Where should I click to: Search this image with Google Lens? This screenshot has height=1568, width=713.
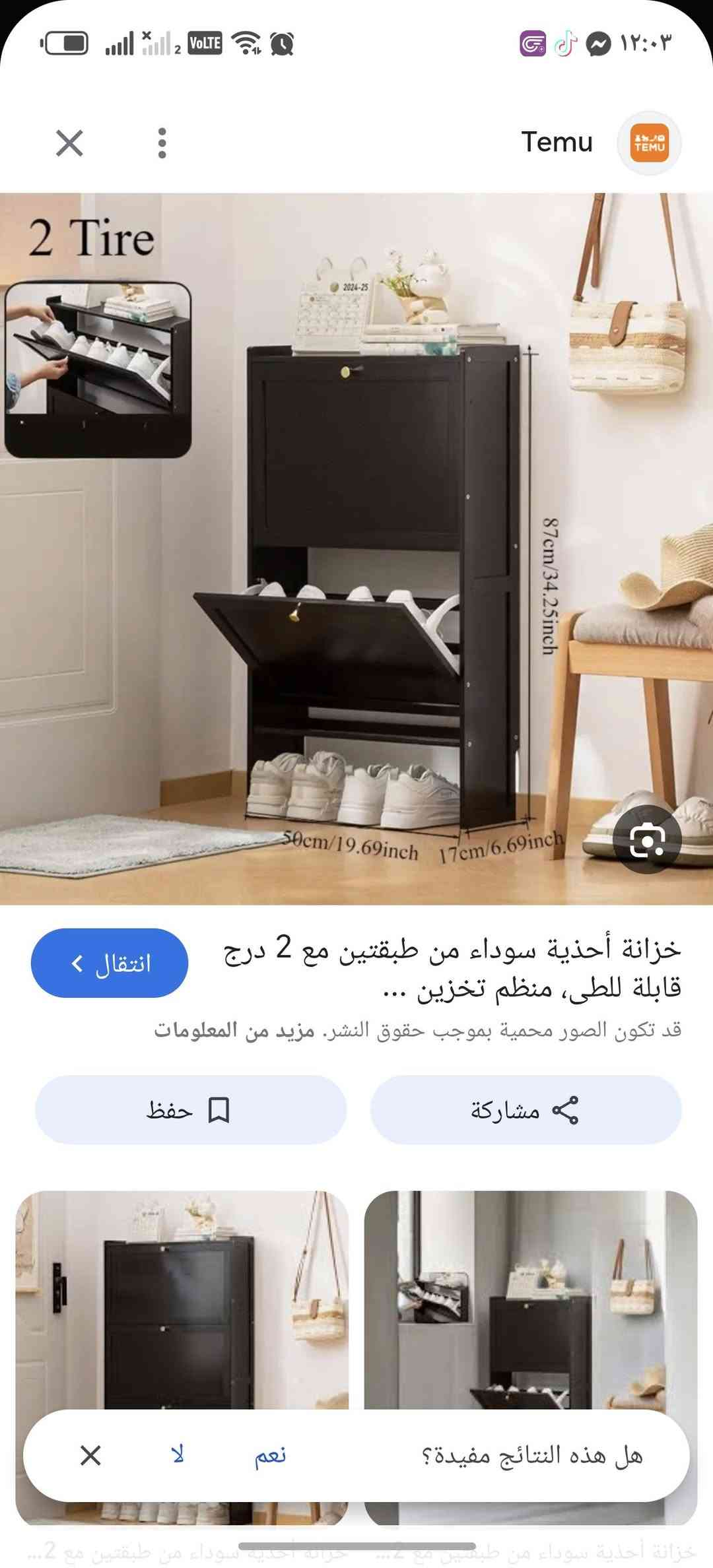tap(646, 839)
